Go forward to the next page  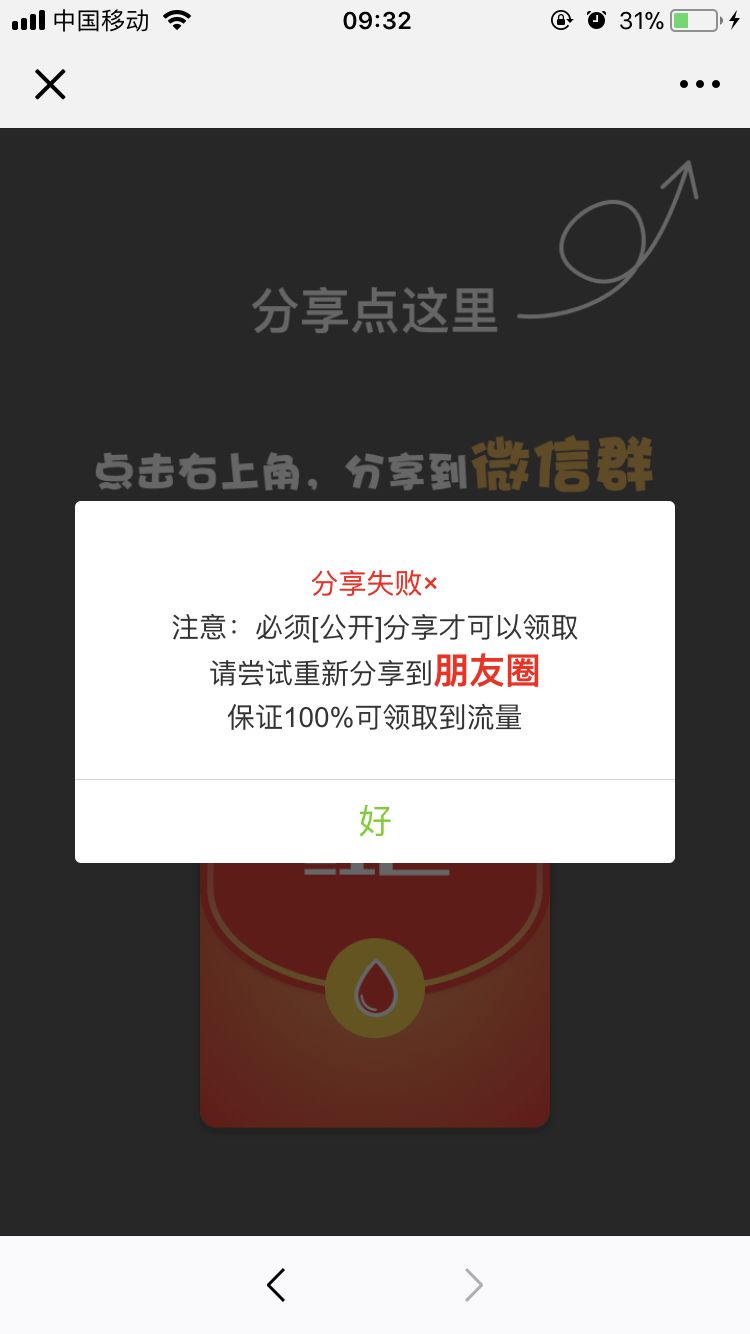tap(474, 1285)
